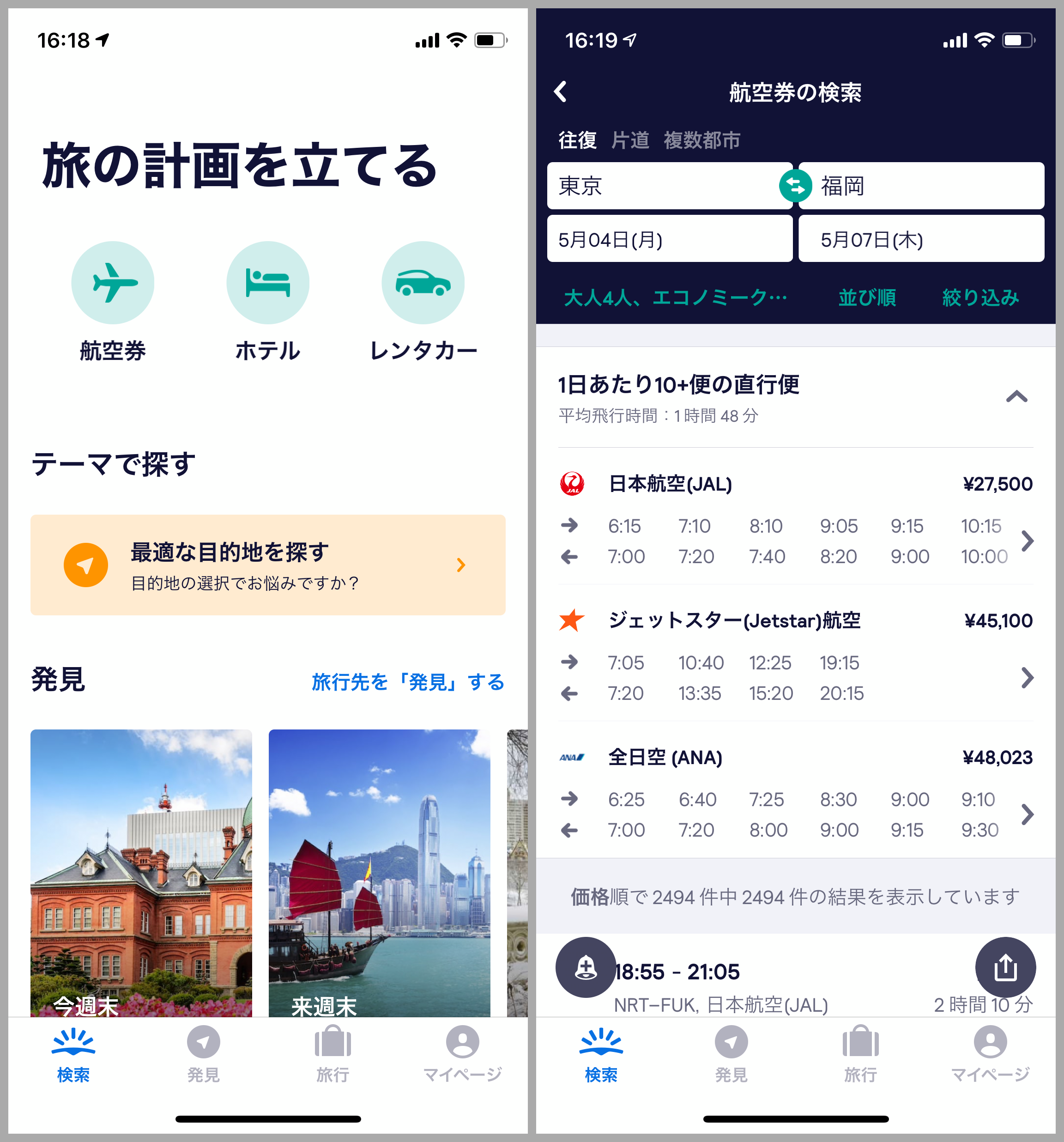The height and width of the screenshot is (1142, 1064).
Task: Change the departure date 5月04日(月)
Action: 670,239
